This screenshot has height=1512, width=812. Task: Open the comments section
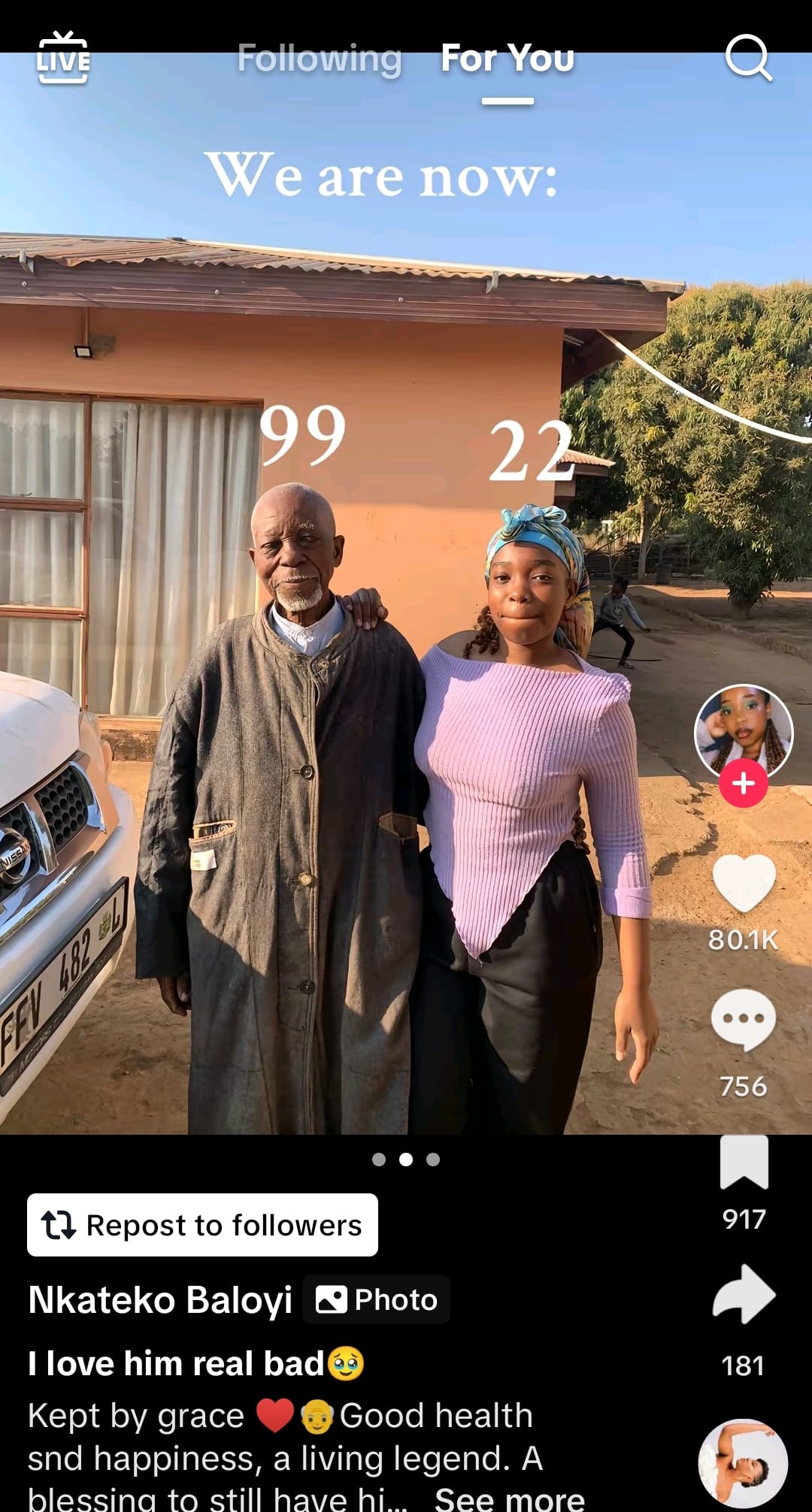pos(743,1020)
